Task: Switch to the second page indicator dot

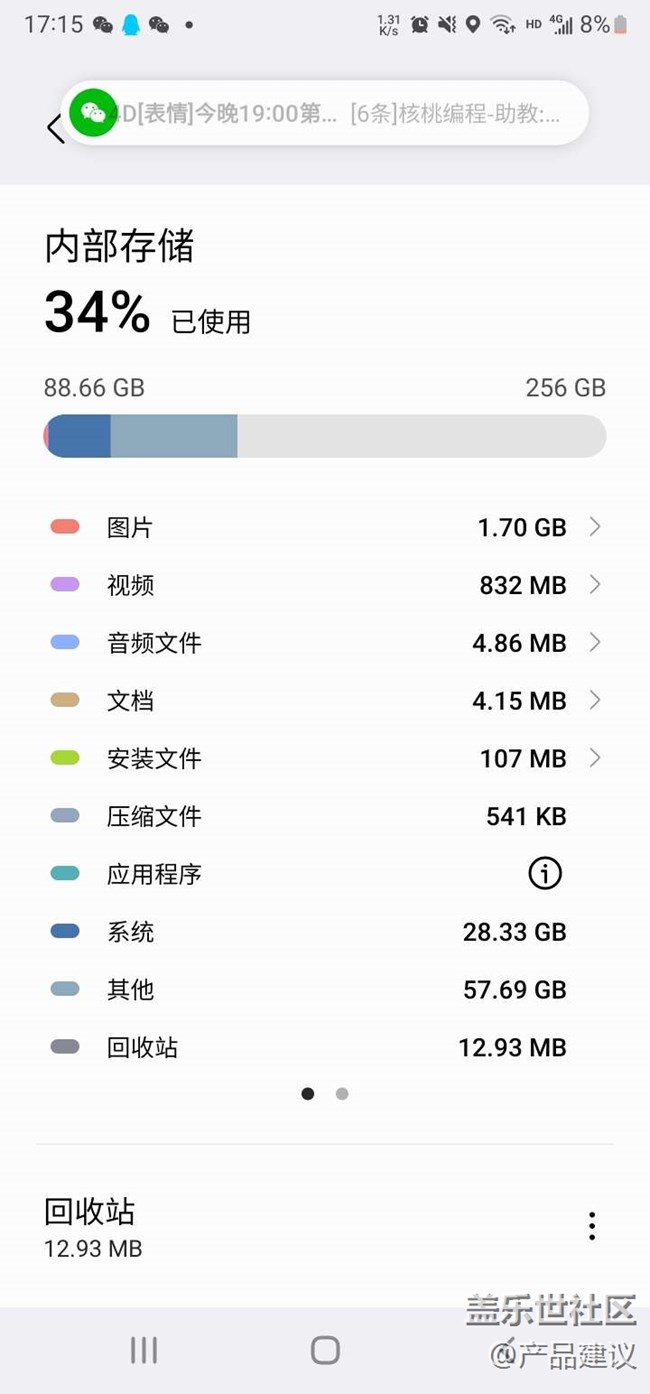Action: pos(342,1094)
